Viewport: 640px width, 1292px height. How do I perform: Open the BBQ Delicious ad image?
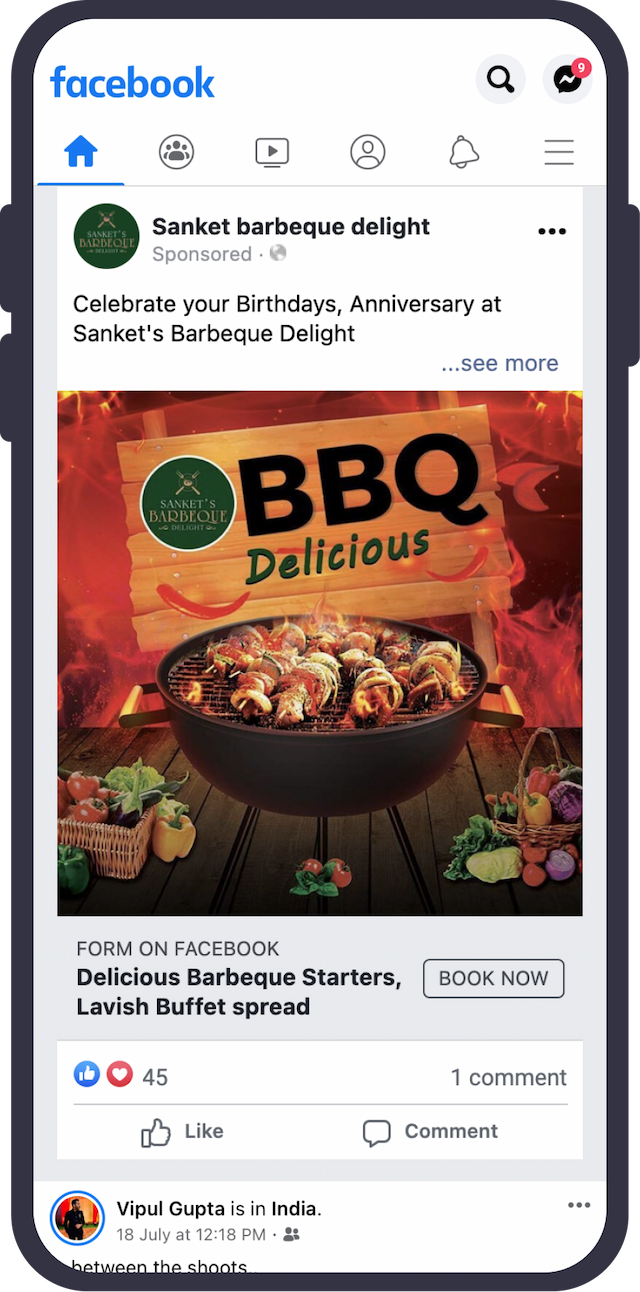click(x=320, y=652)
